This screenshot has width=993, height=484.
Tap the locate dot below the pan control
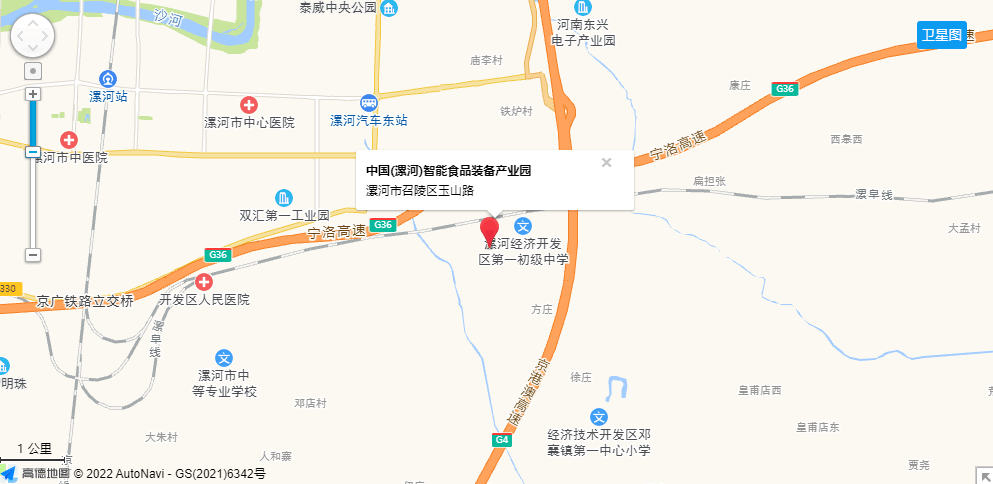click(x=33, y=71)
